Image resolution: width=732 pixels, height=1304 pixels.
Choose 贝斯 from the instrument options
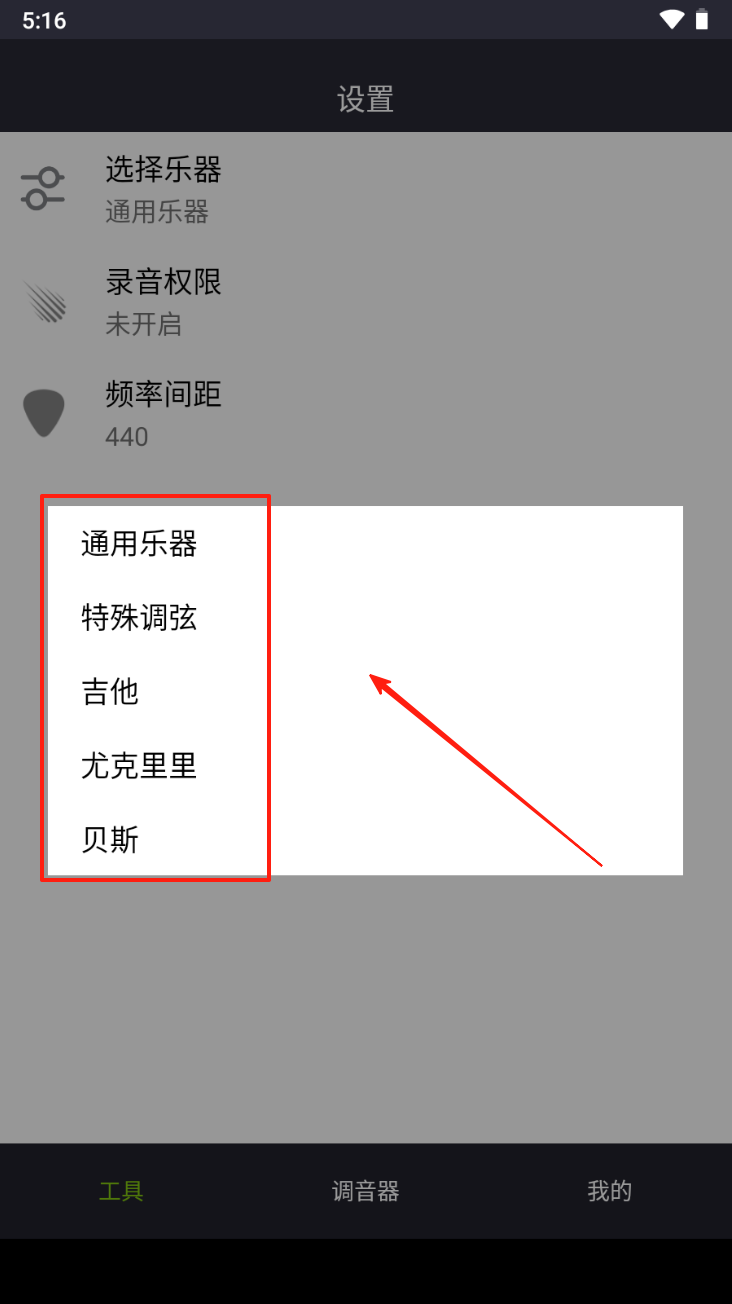(x=110, y=840)
